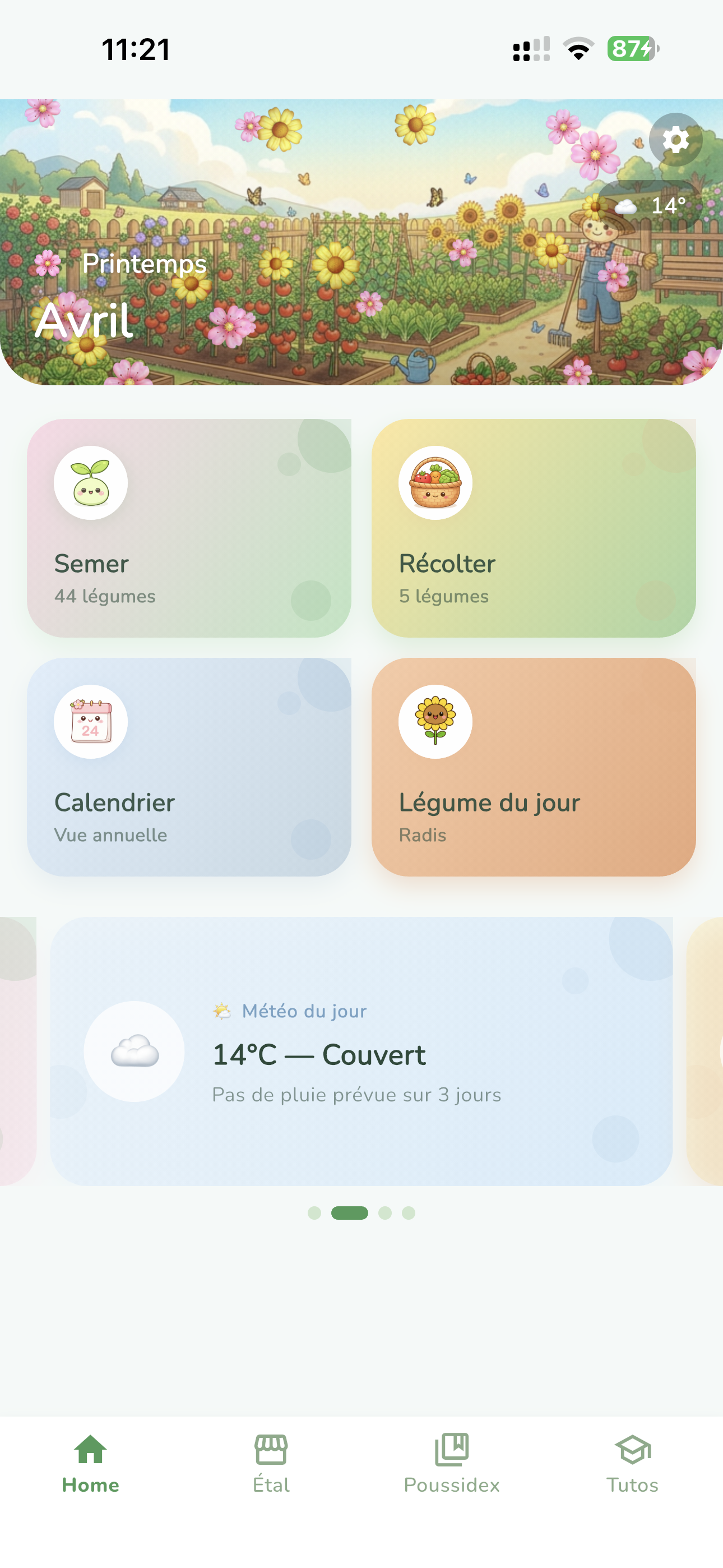The height and width of the screenshot is (1568, 723).
Task: Open Légume du jour card
Action: coord(533,767)
